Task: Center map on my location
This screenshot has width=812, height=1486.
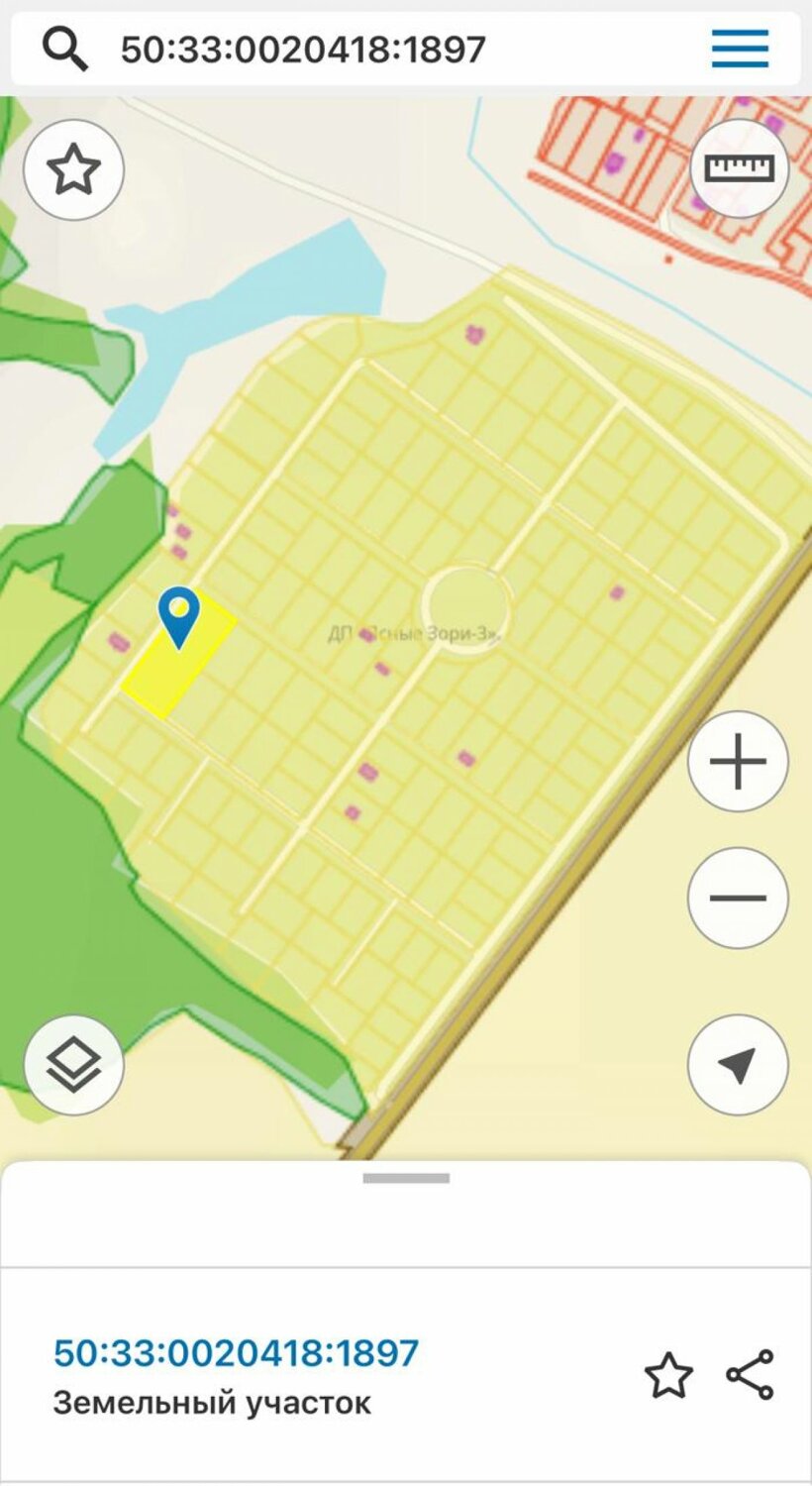Action: (x=738, y=1065)
